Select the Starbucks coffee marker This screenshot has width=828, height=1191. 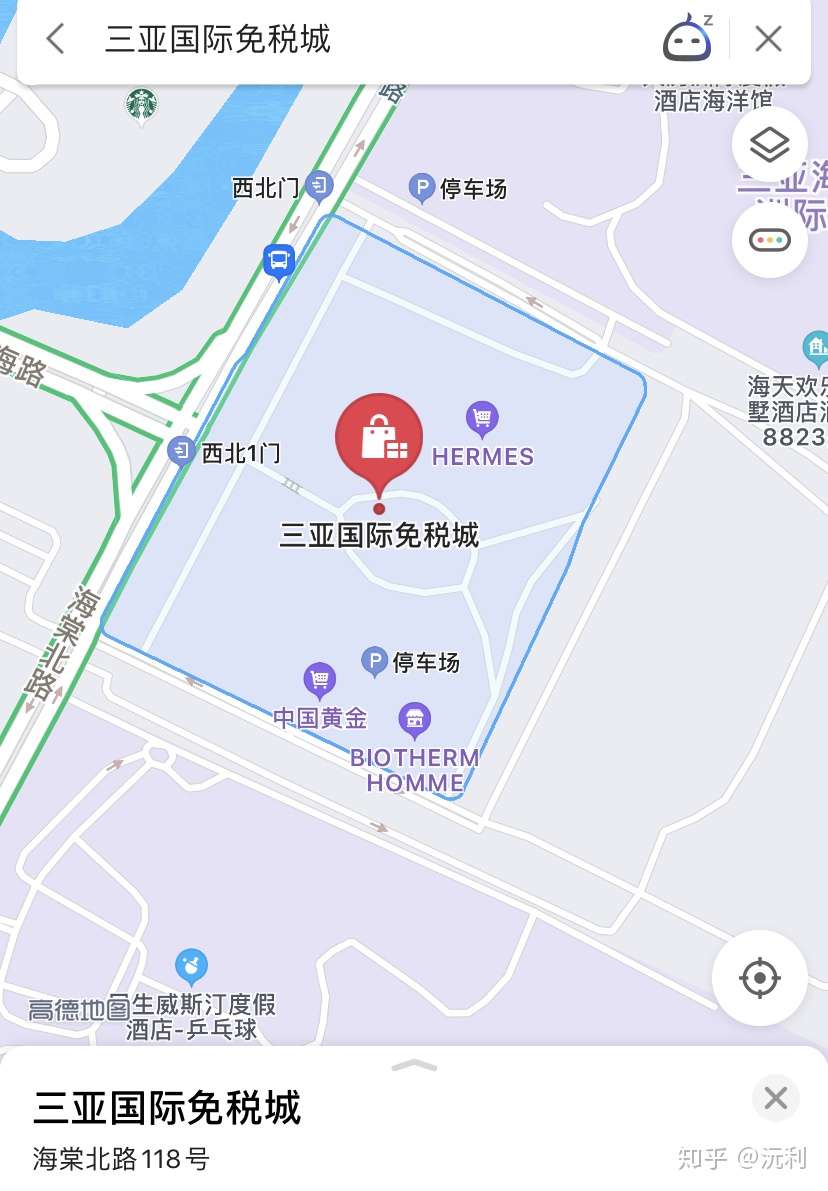tap(143, 105)
